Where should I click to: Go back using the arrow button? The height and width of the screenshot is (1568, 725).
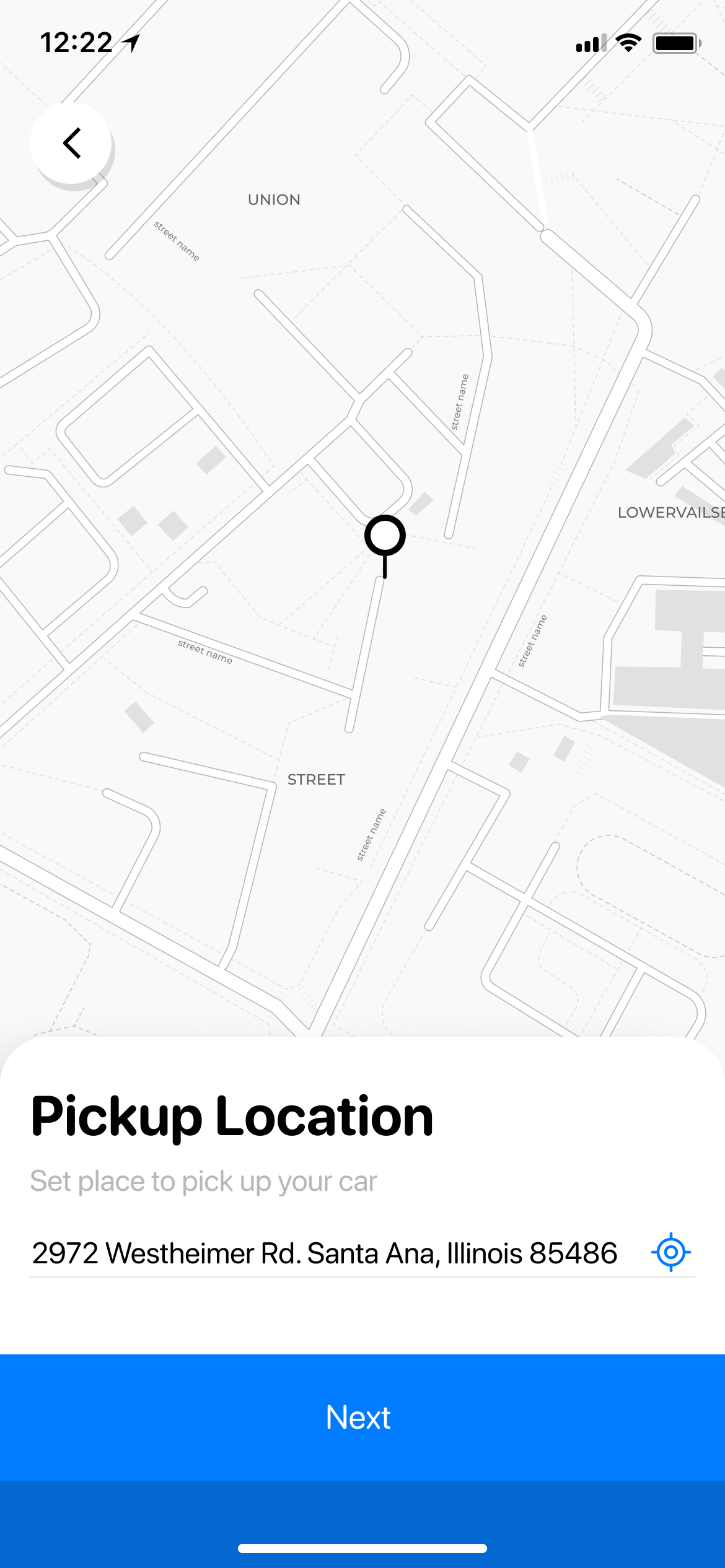click(x=71, y=143)
